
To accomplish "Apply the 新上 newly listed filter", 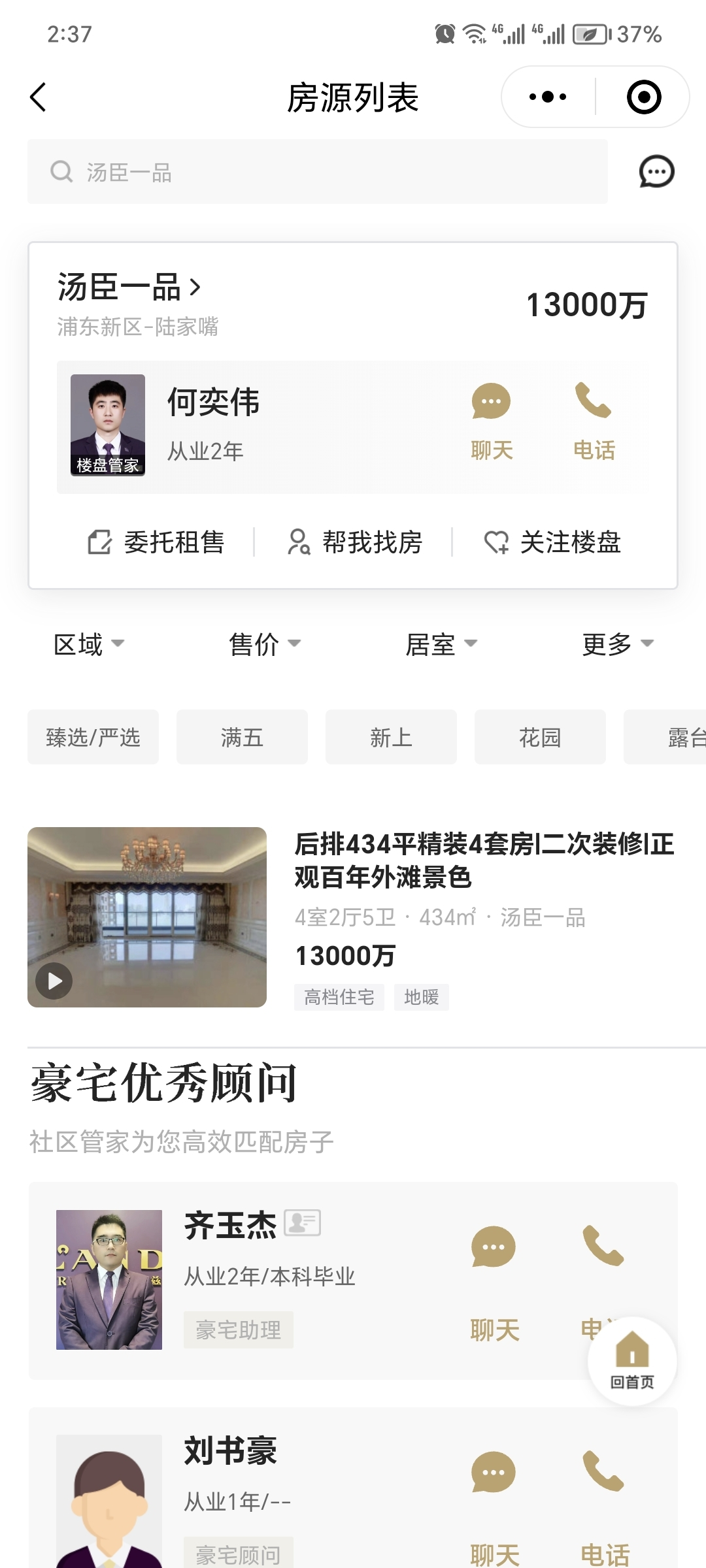I will (x=390, y=737).
